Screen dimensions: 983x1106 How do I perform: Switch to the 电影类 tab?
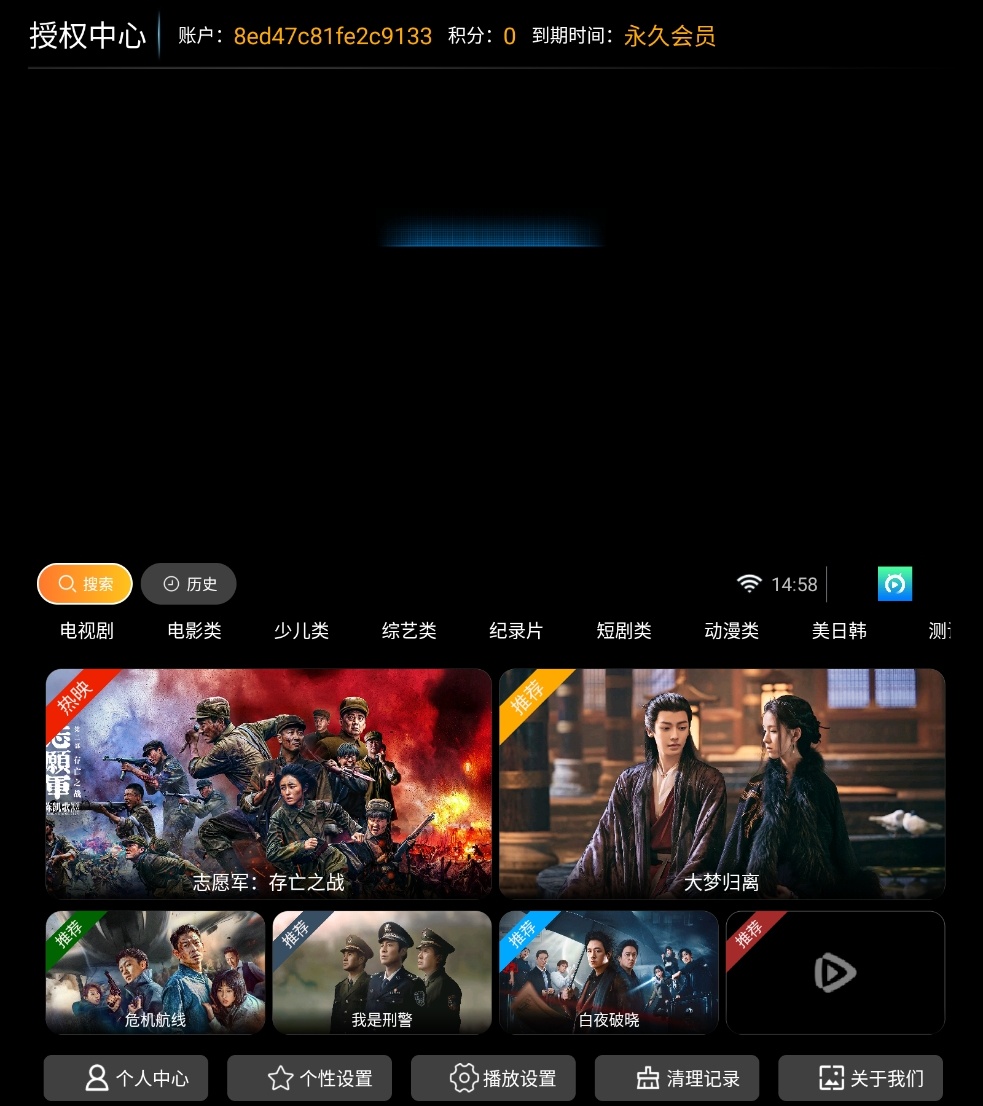(194, 631)
